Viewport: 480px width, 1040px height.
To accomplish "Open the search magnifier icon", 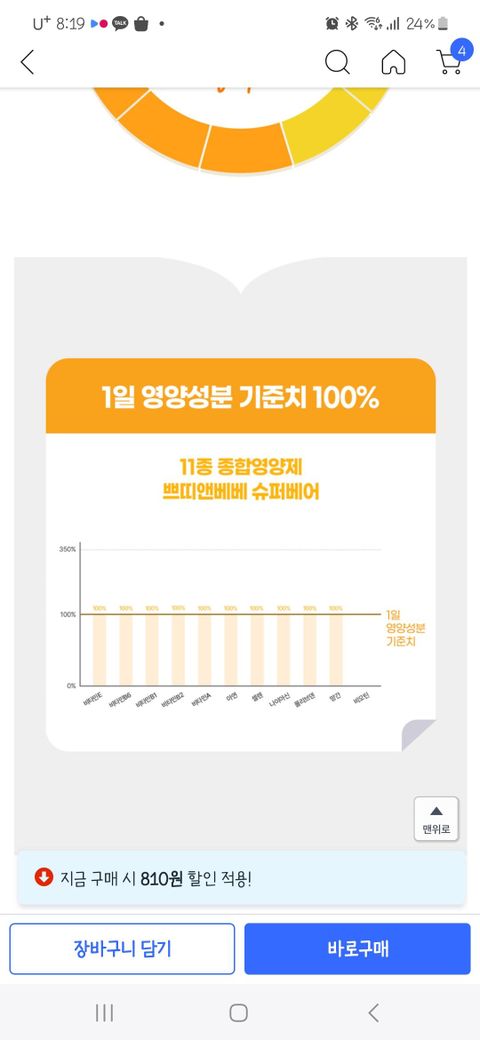I will click(337, 62).
